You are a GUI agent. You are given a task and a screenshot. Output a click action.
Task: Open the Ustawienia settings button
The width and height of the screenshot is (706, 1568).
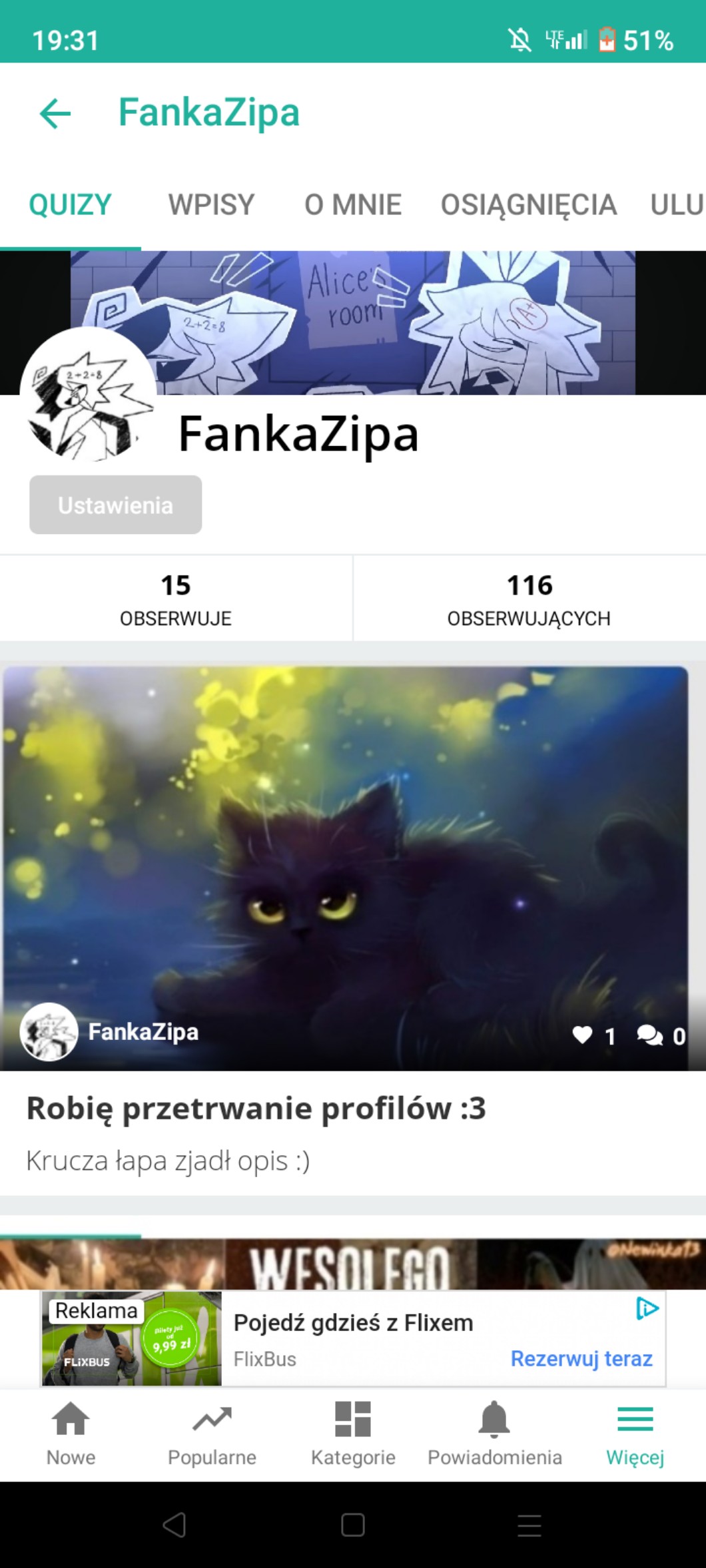tap(115, 505)
